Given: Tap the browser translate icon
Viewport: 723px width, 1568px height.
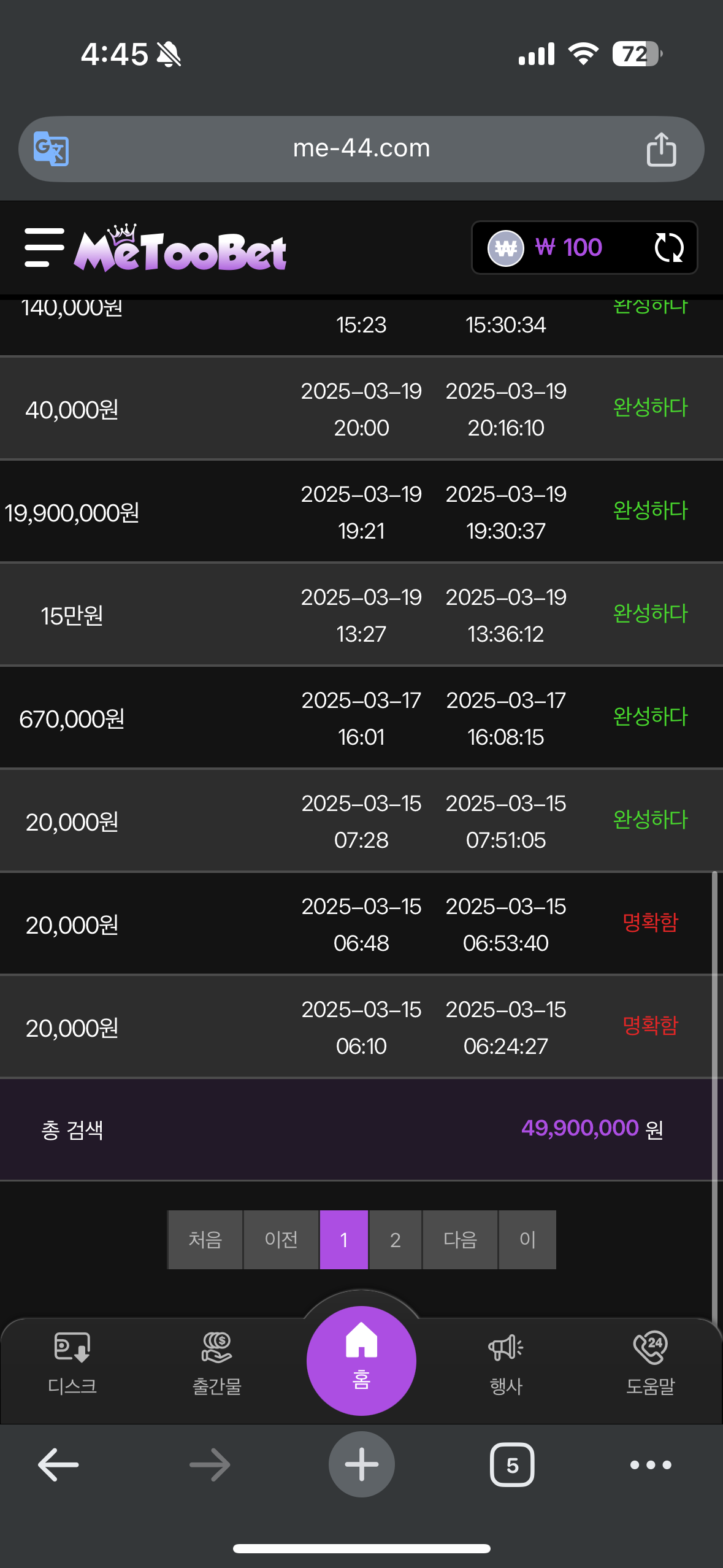Looking at the screenshot, I should pos(51,148).
